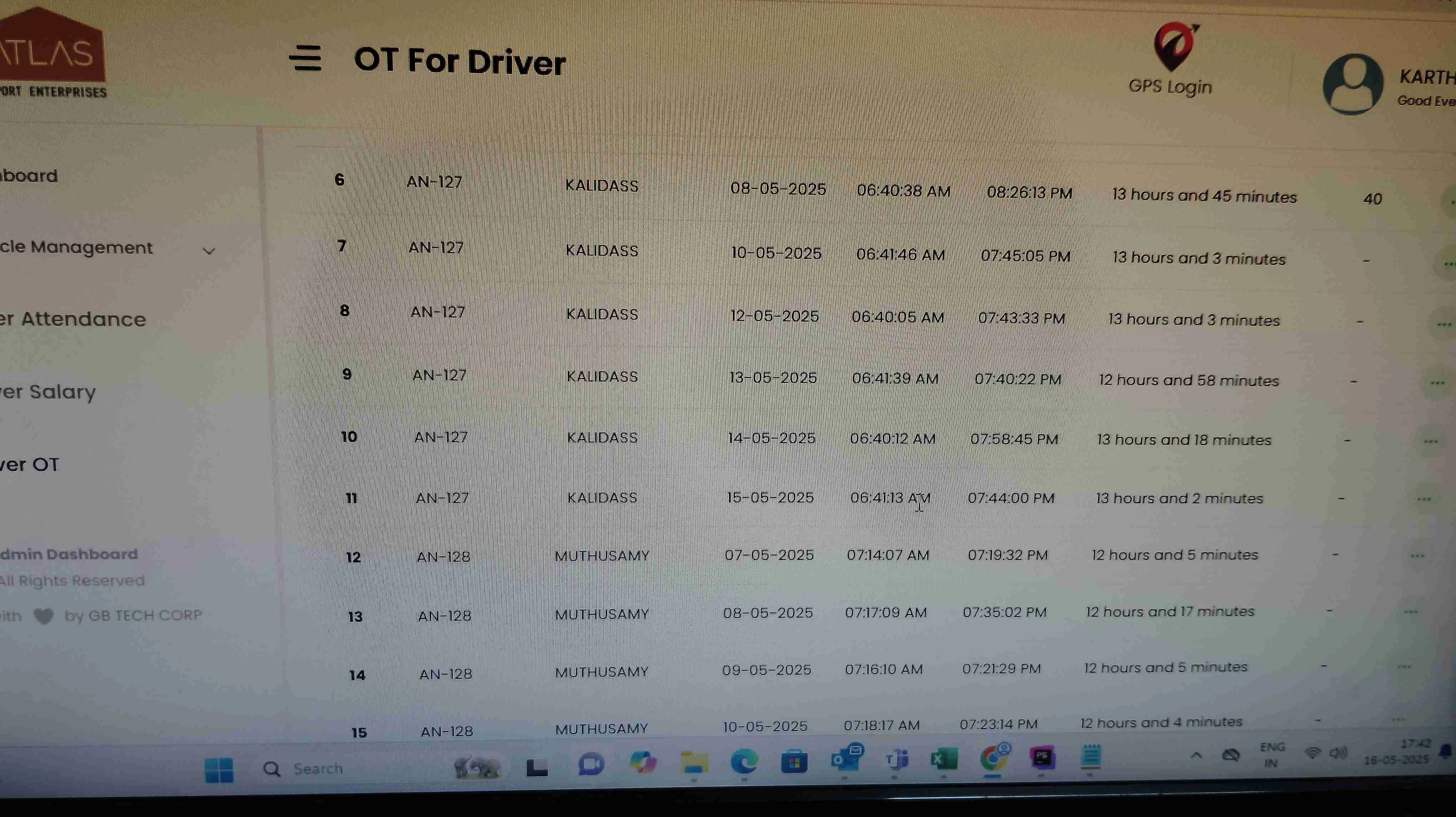Open row actions for 13-05-2025 entry

1437,384
